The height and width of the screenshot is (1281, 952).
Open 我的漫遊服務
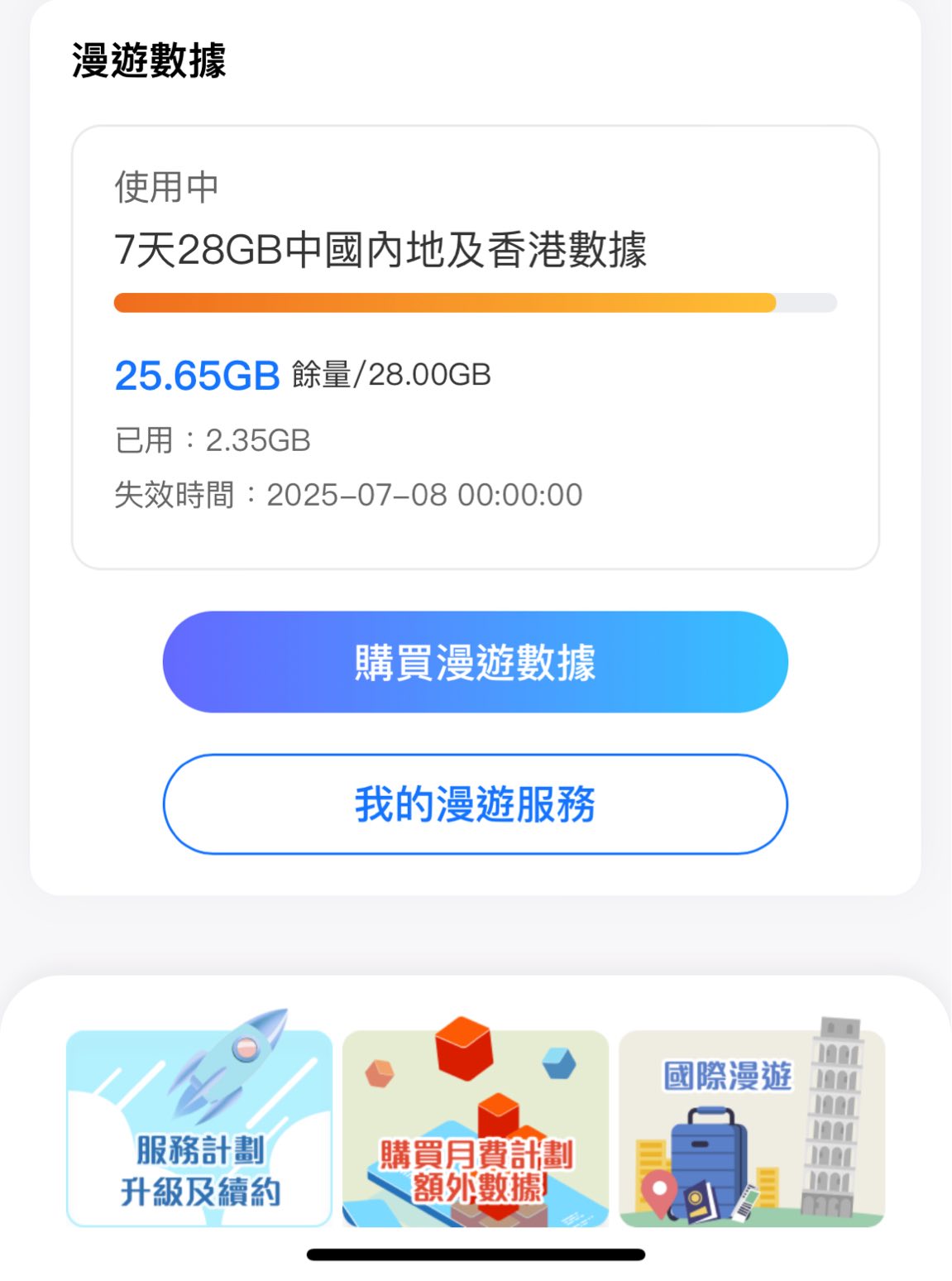476,803
